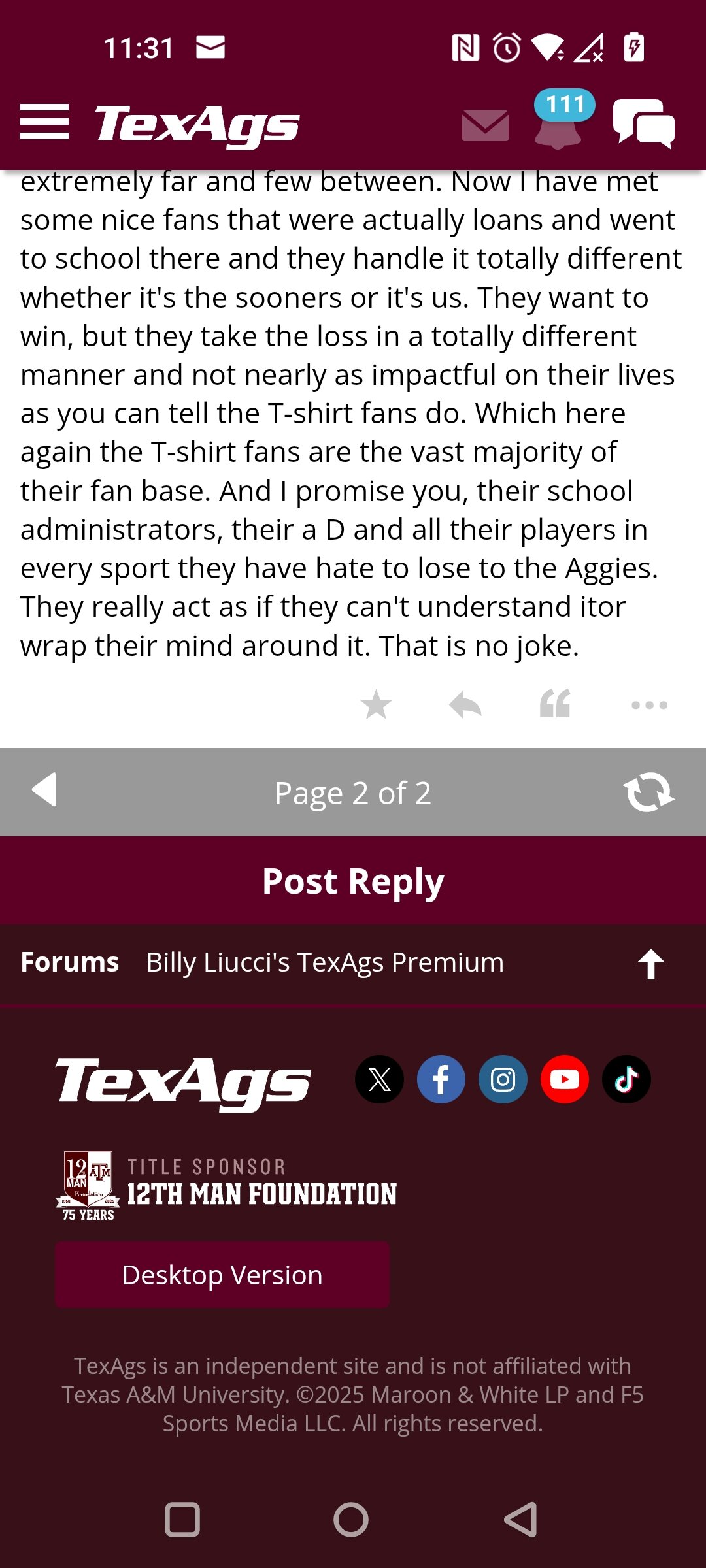Open TexAgs YouTube channel
706x1568 pixels.
coord(565,1079)
